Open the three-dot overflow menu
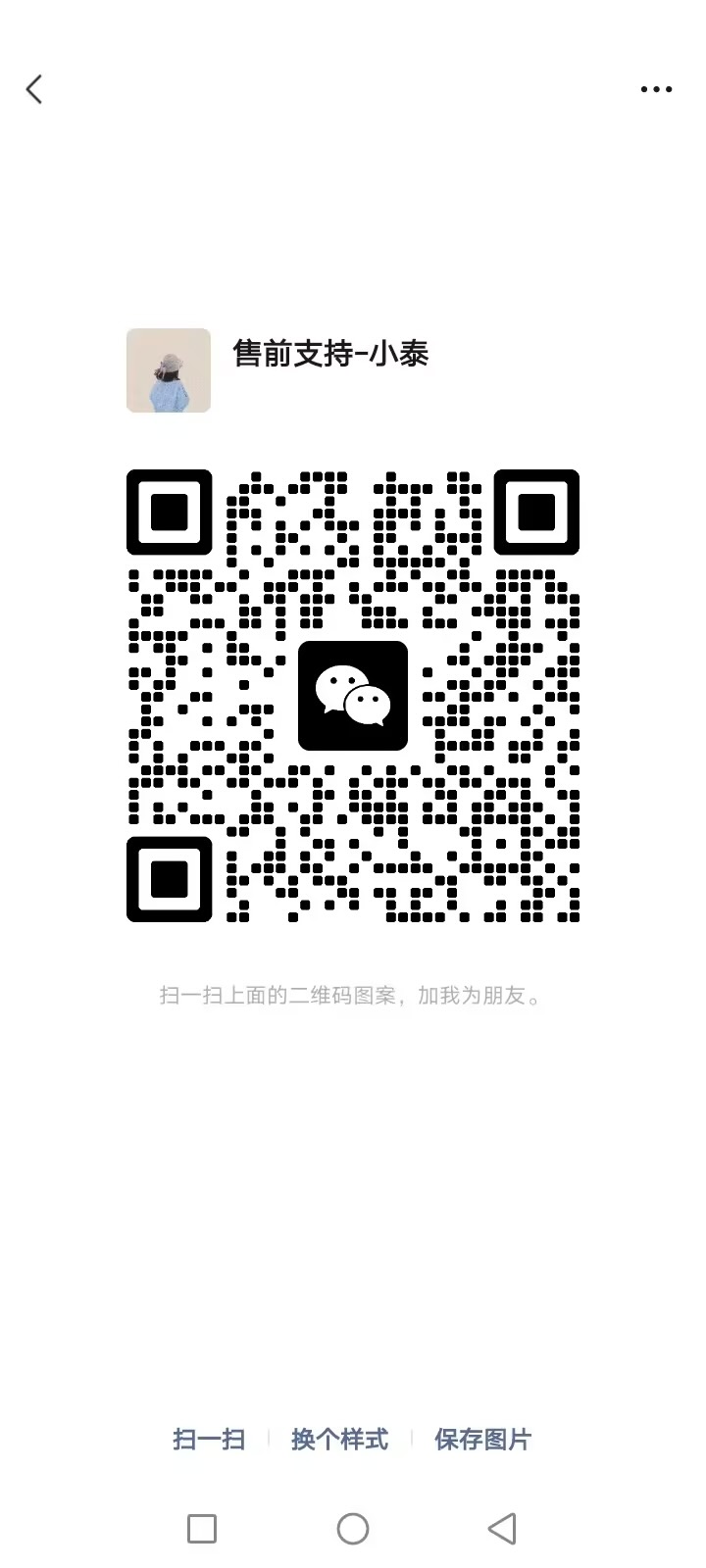The height and width of the screenshot is (1568, 706). coord(655,89)
